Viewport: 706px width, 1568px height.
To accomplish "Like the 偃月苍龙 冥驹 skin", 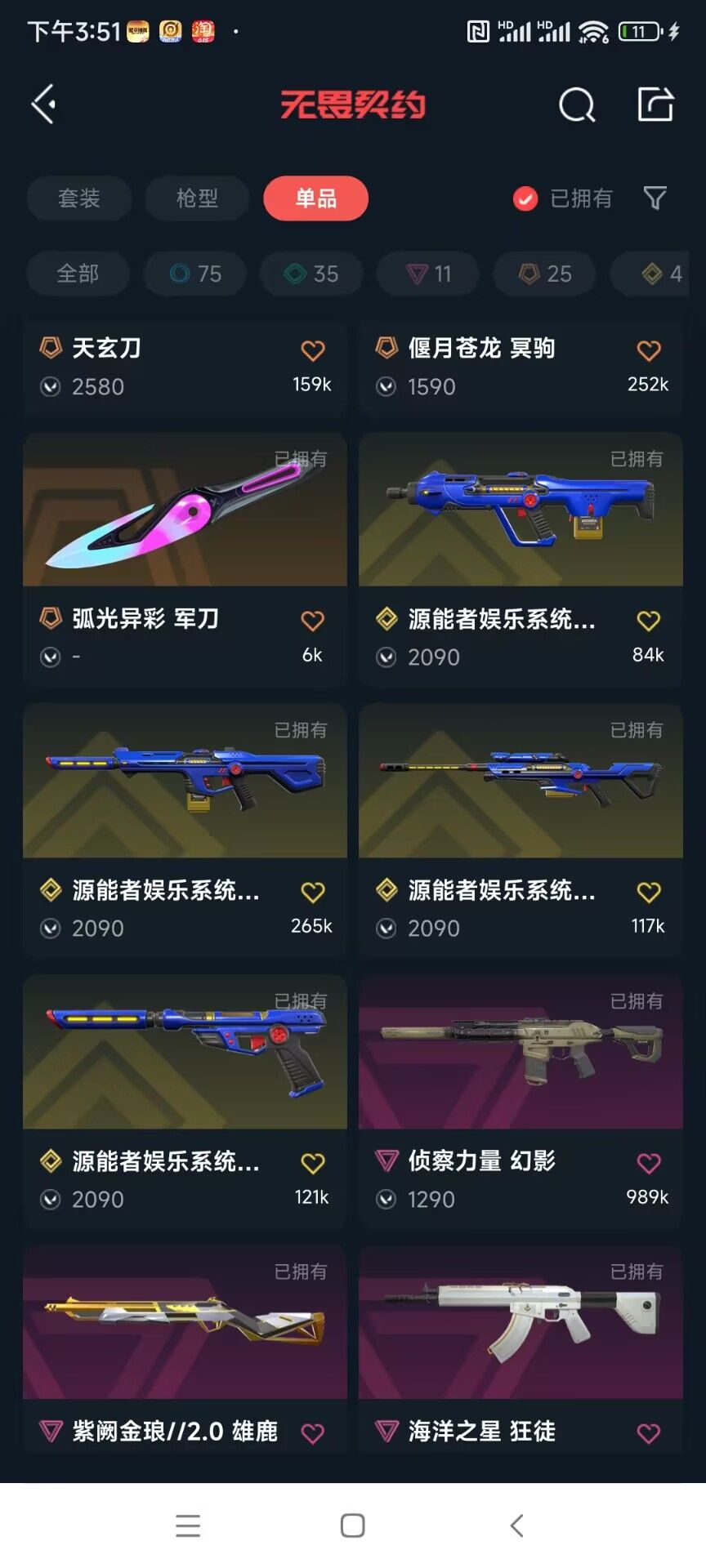I will coord(649,350).
